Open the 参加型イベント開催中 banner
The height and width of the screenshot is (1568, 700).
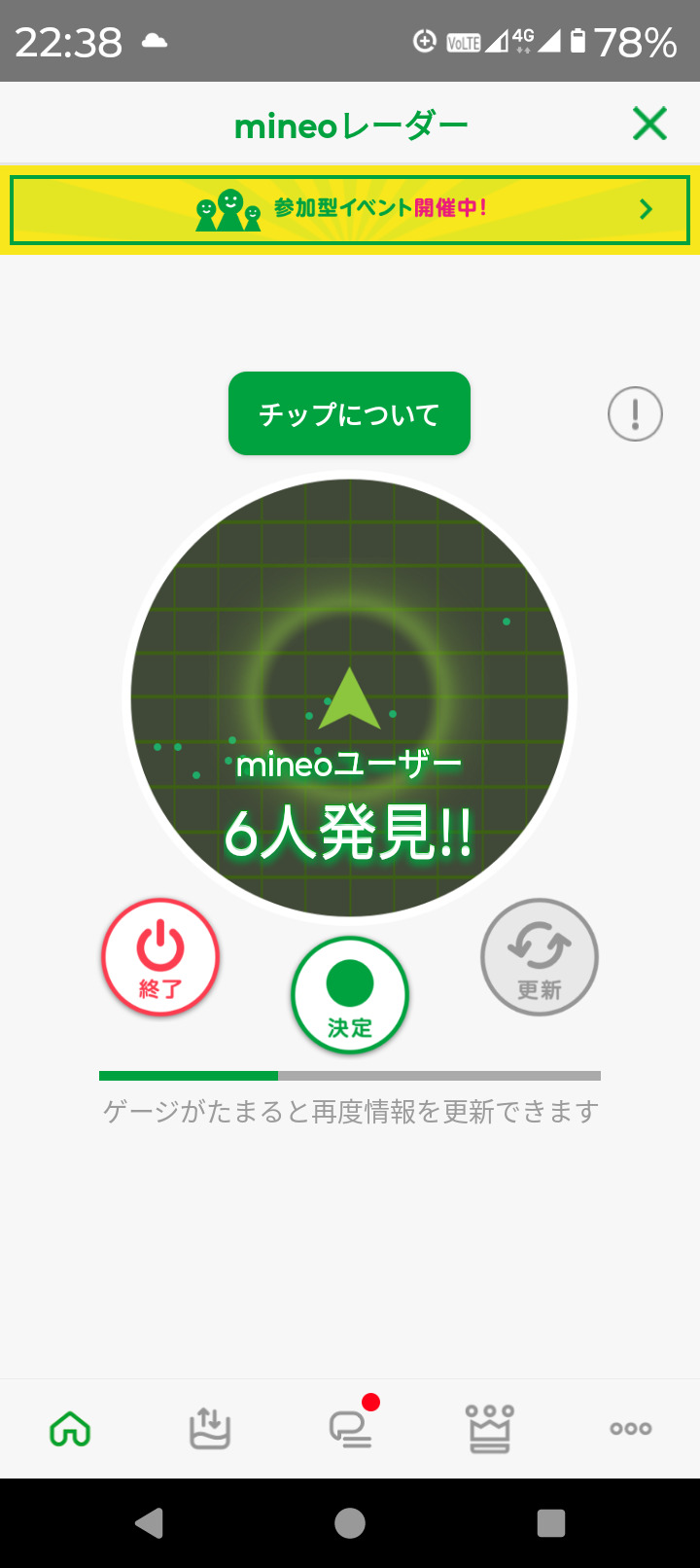click(x=350, y=209)
